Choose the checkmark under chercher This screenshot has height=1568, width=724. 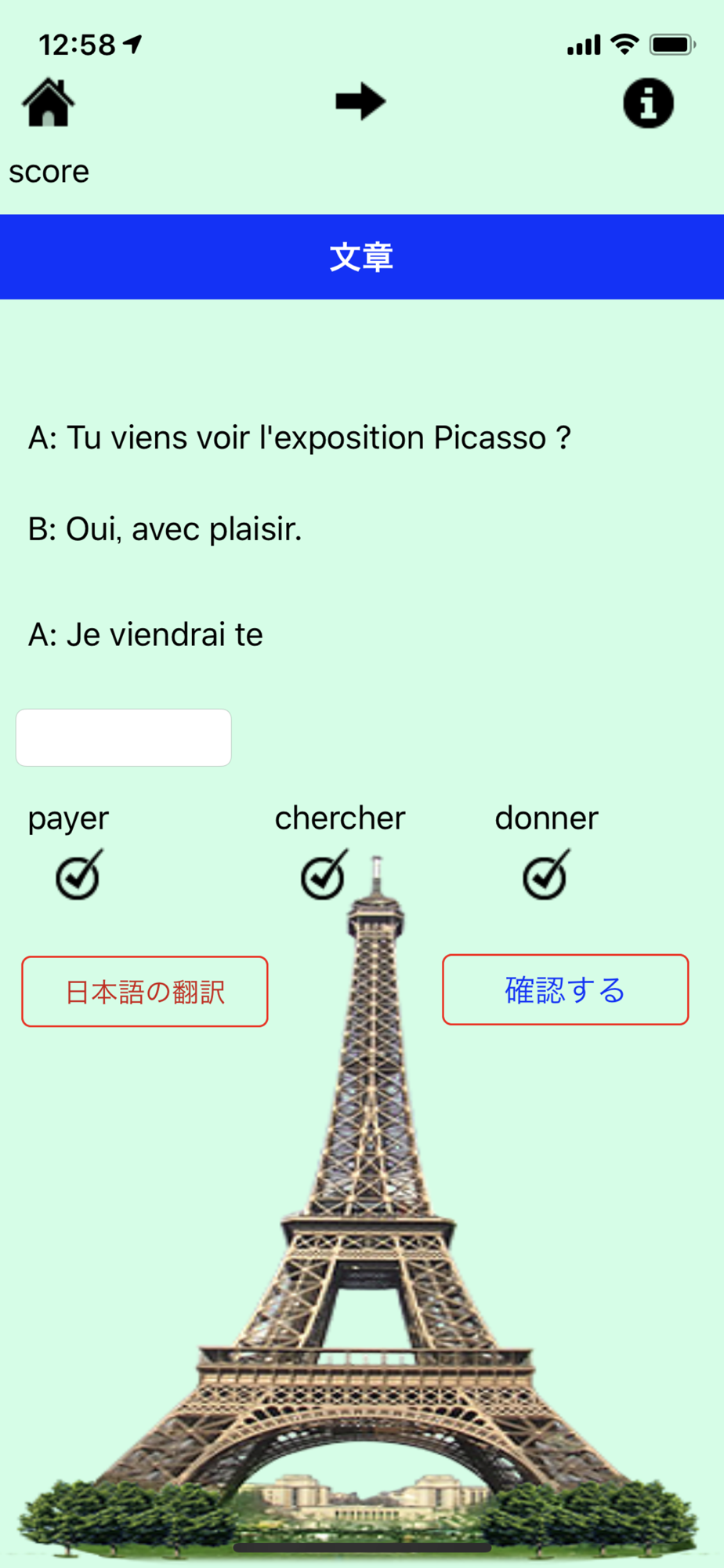point(324,875)
